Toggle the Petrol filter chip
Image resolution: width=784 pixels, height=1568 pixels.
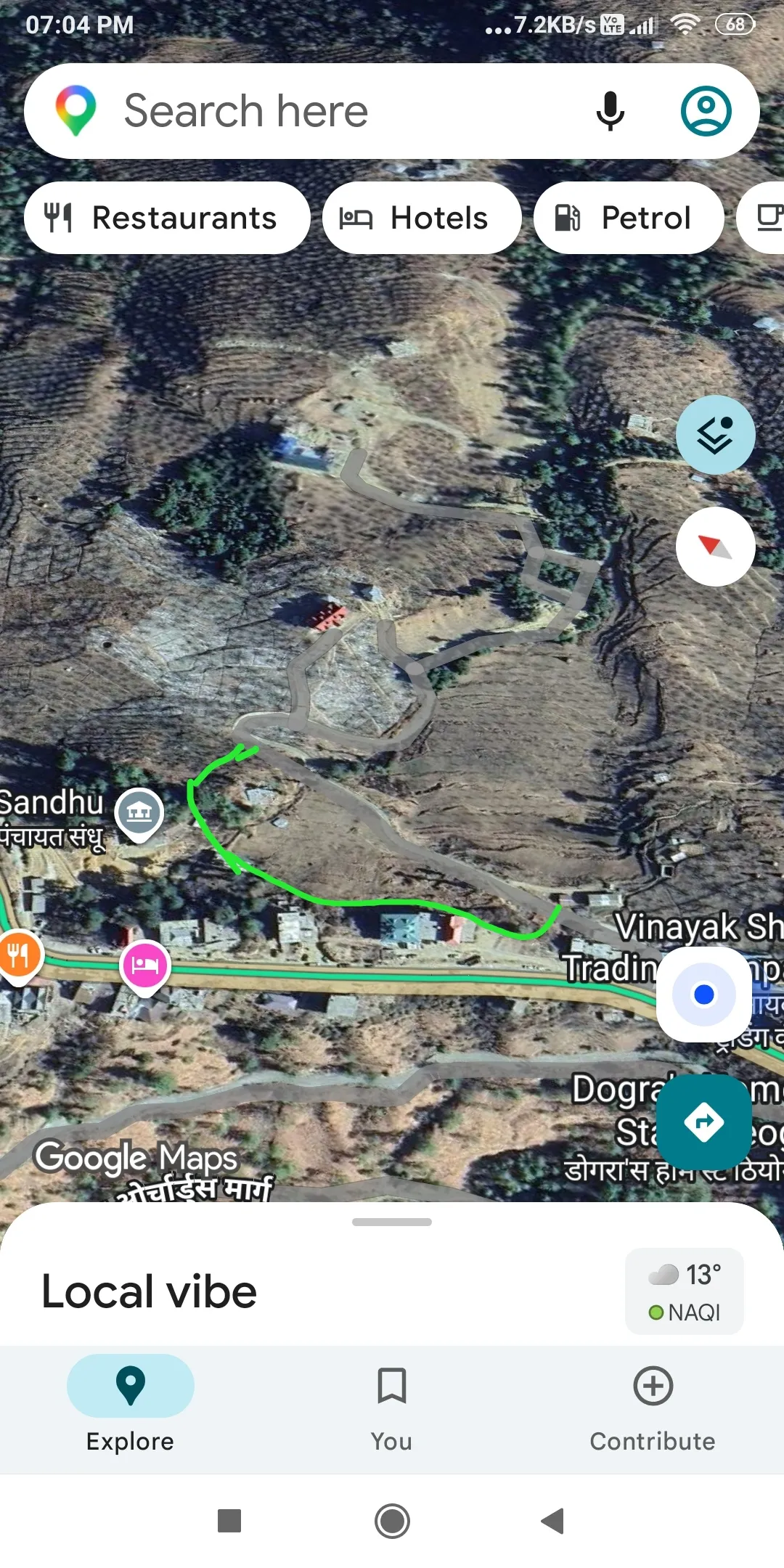[628, 217]
